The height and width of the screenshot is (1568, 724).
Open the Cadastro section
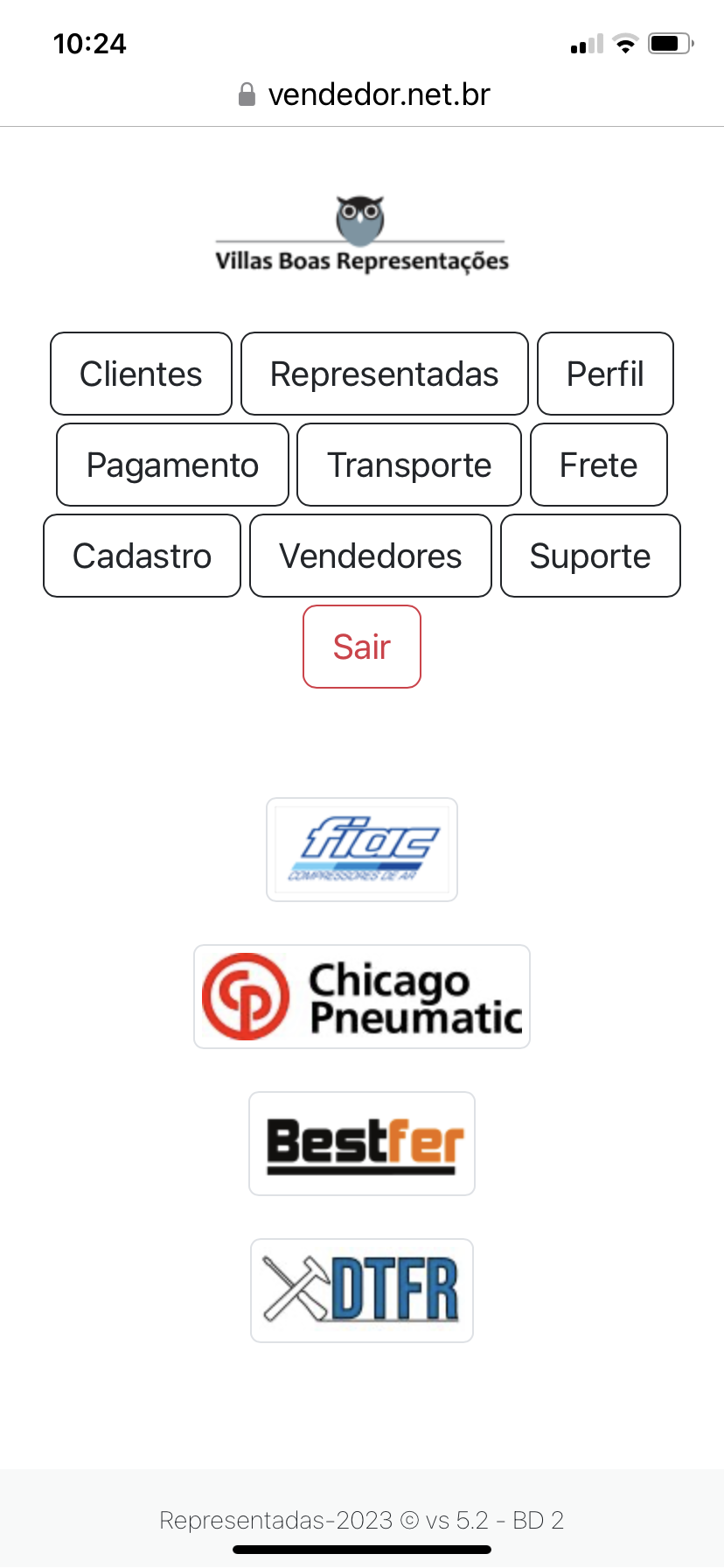(x=142, y=556)
